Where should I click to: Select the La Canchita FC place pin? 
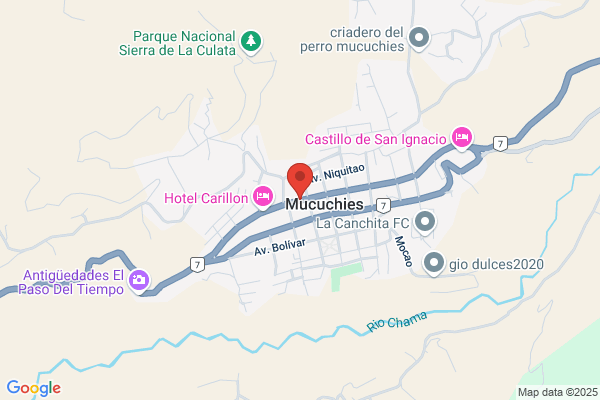pyautogui.click(x=425, y=222)
